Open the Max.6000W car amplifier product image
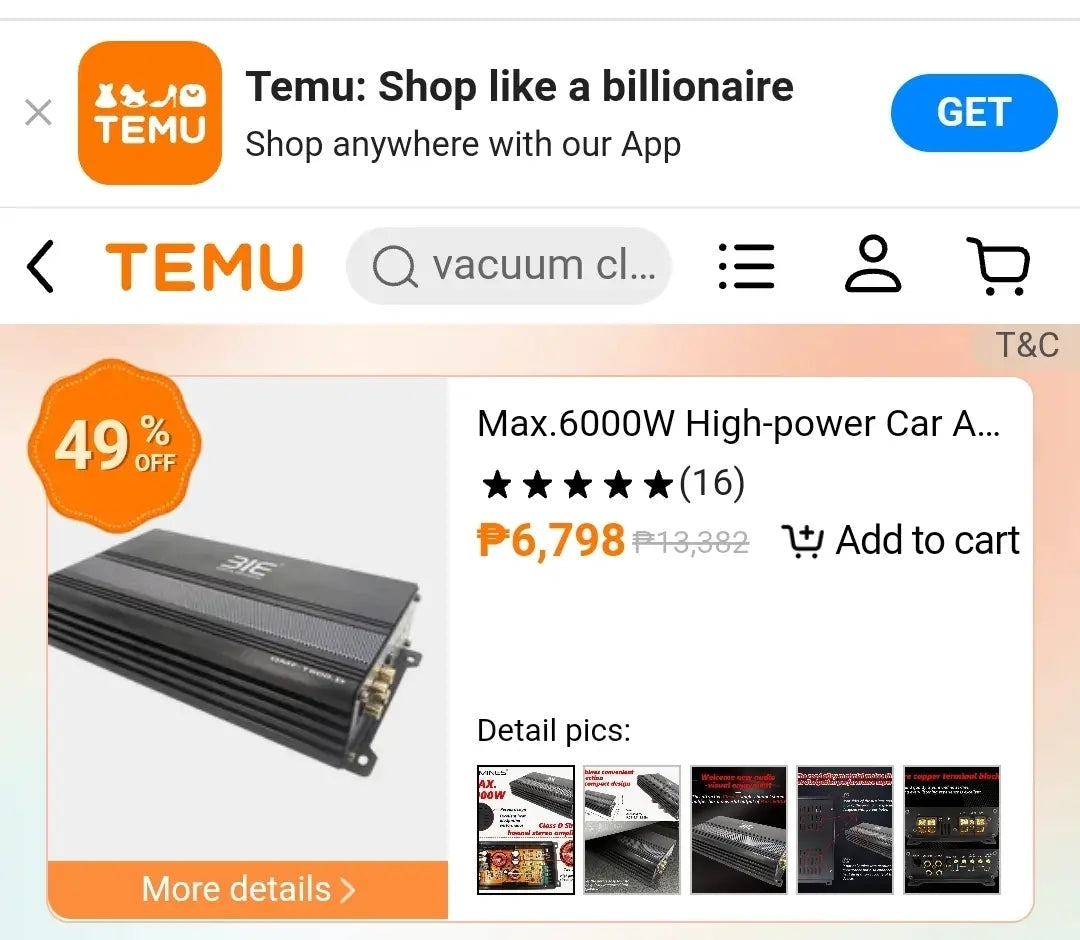Screen dimensions: 1080x940 pyautogui.click(x=248, y=620)
